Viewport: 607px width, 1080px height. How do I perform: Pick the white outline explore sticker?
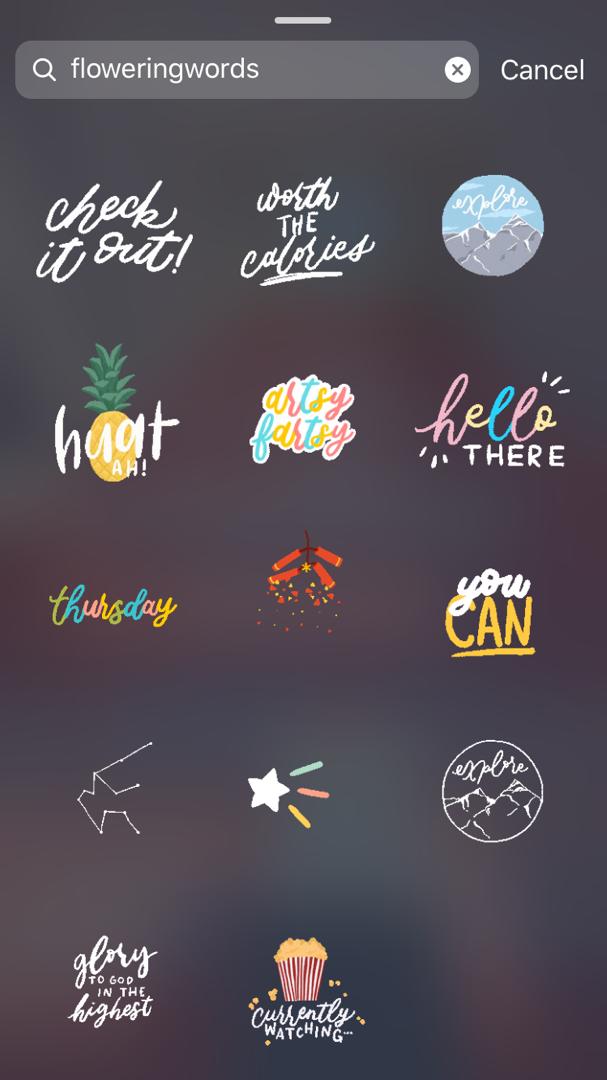(492, 790)
